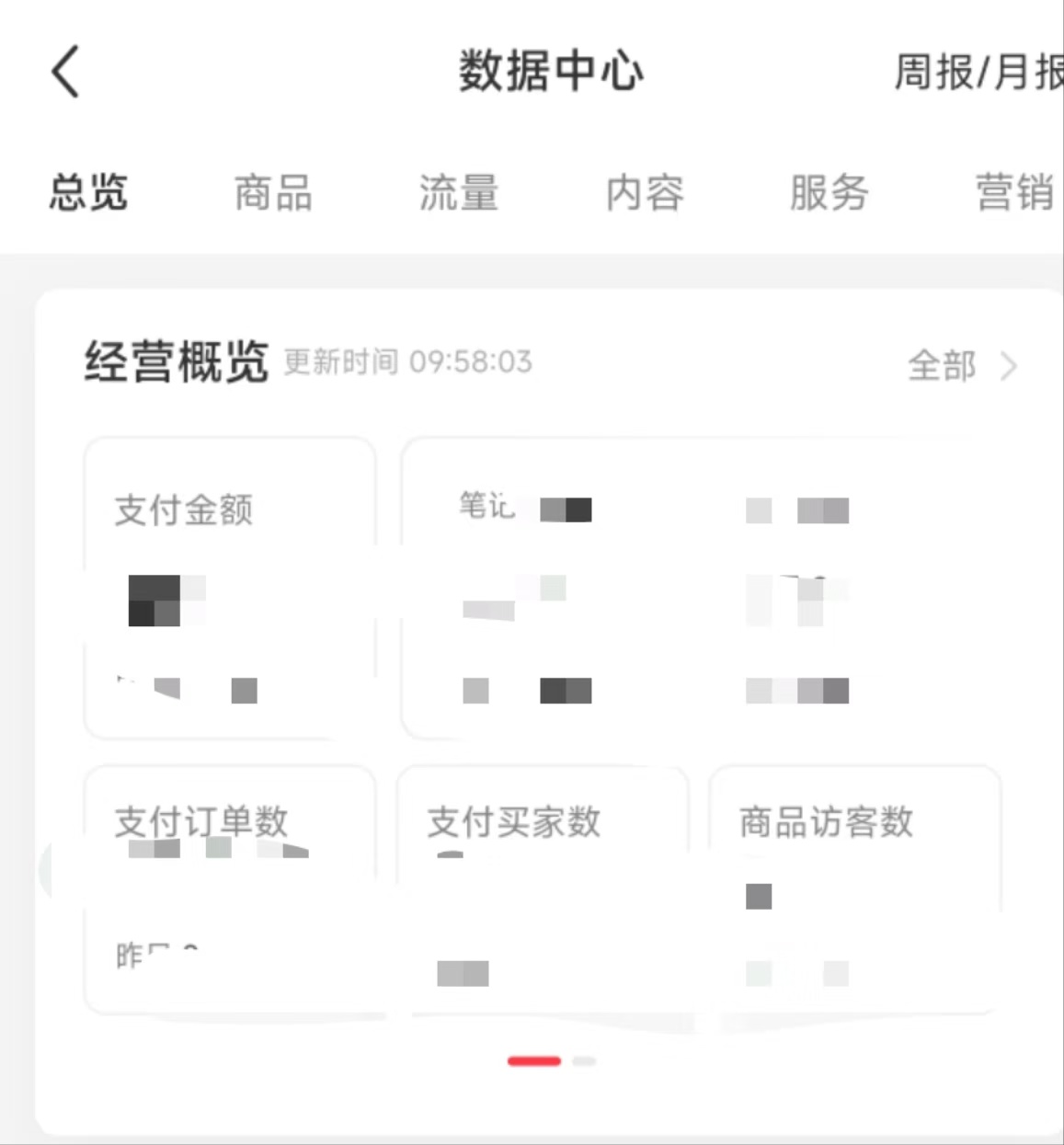
Task: View 全部 in 经营概览
Action: (961, 366)
